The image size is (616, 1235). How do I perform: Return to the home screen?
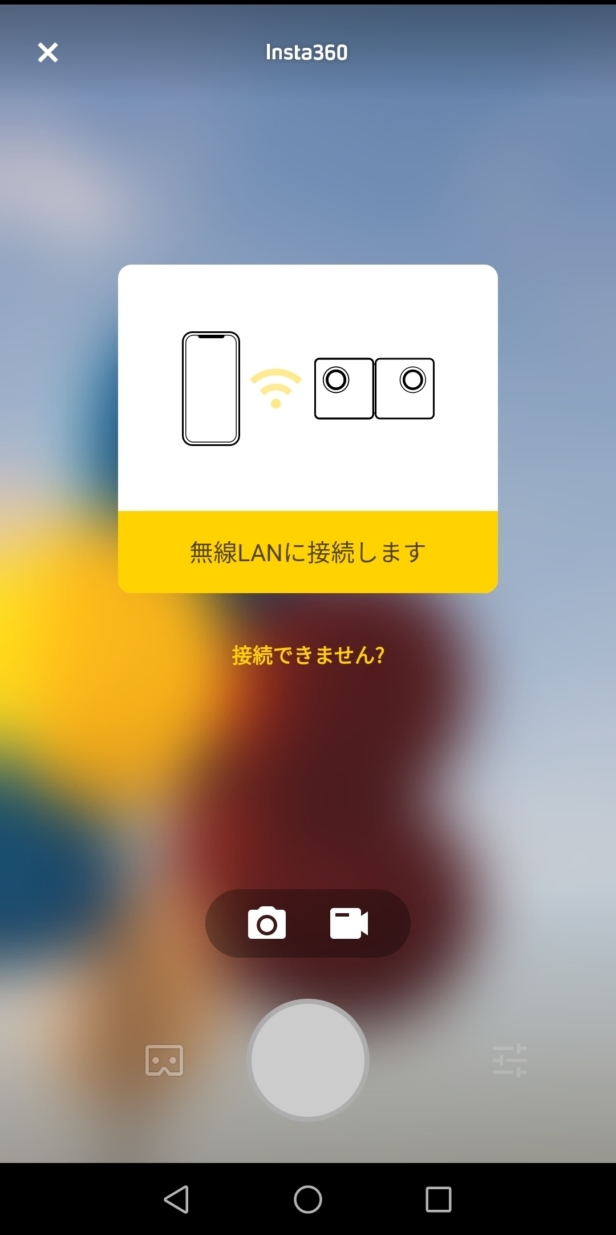coord(308,1199)
